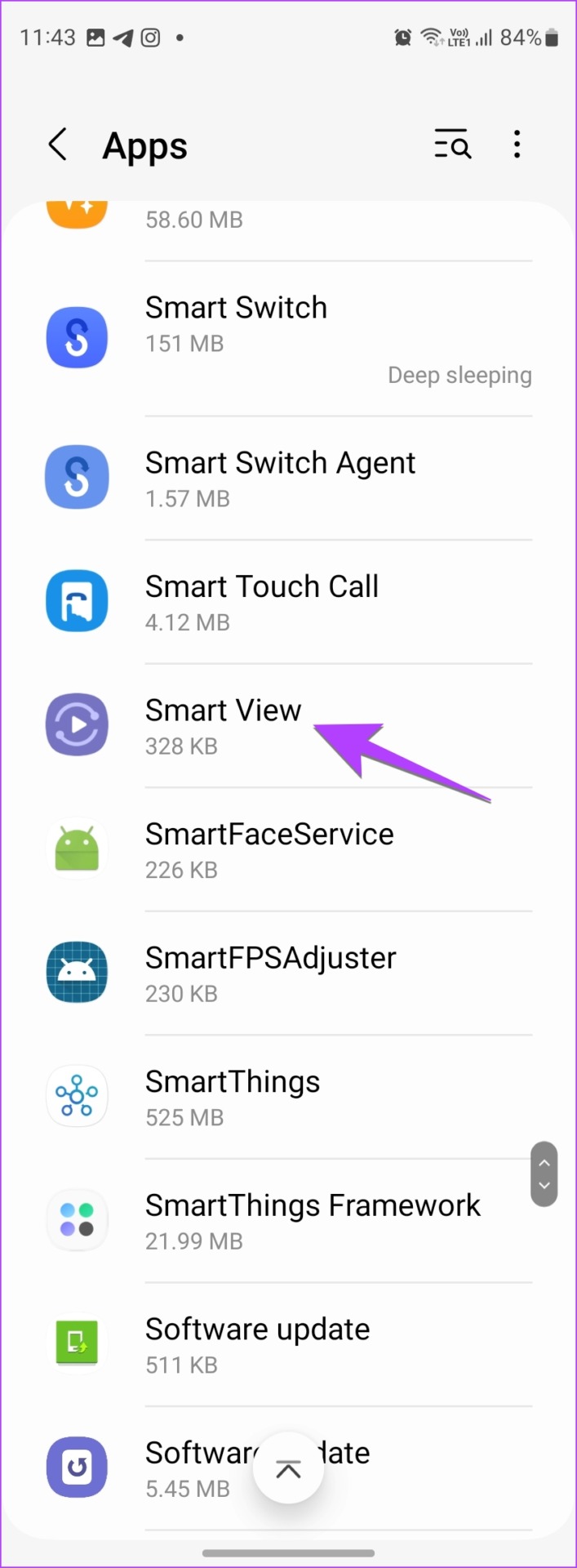The image size is (577, 1568).
Task: Open SmartThings app settings
Action: click(288, 1097)
